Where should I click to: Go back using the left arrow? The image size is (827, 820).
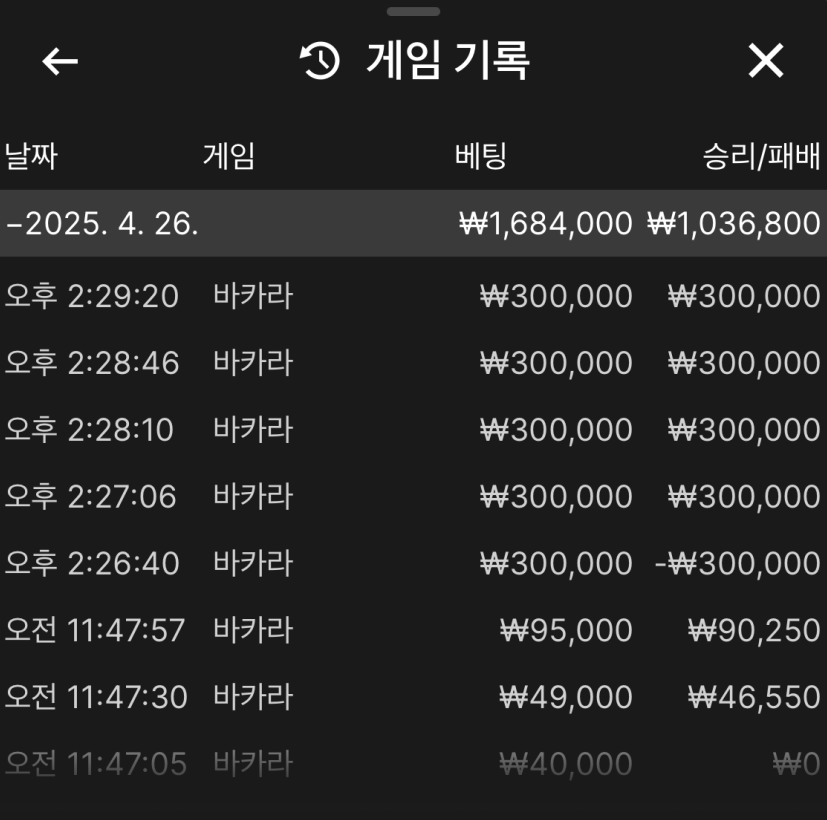point(60,62)
